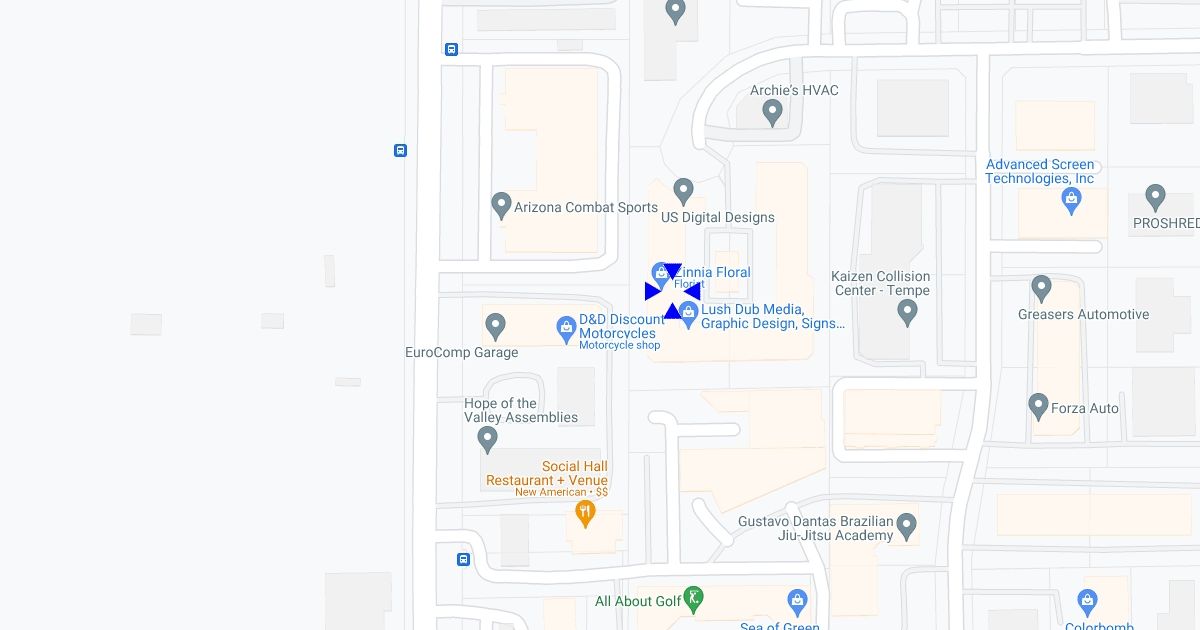Open Social Hall Restaurant + Venue marker
Viewport: 1200px width, 630px height.
585,514
